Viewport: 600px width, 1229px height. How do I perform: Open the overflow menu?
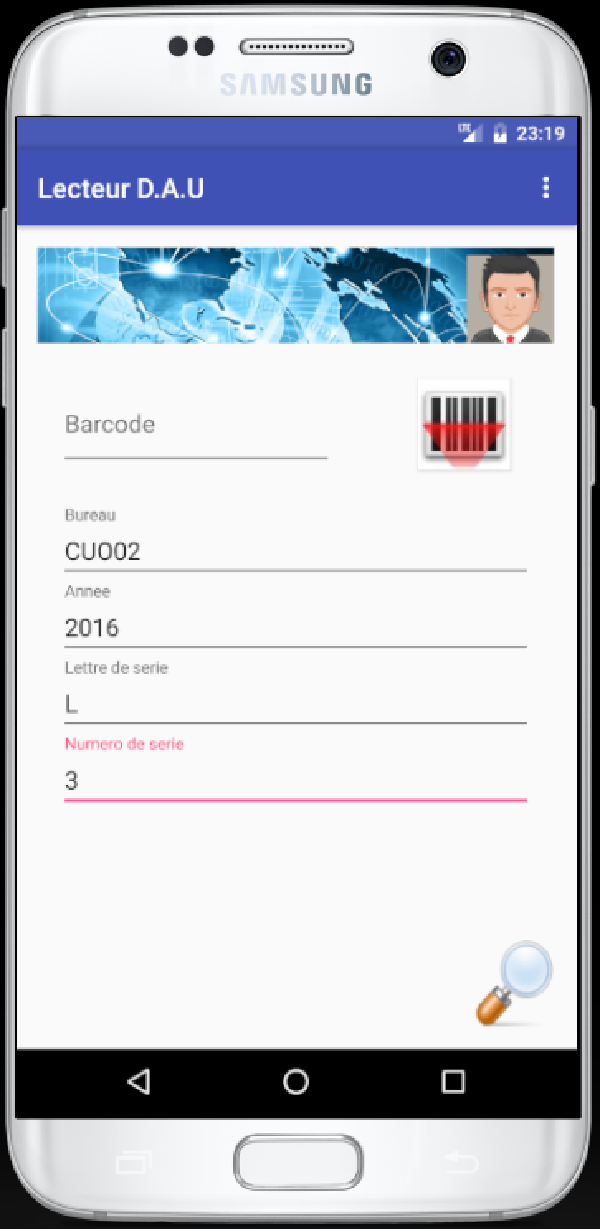(x=545, y=188)
